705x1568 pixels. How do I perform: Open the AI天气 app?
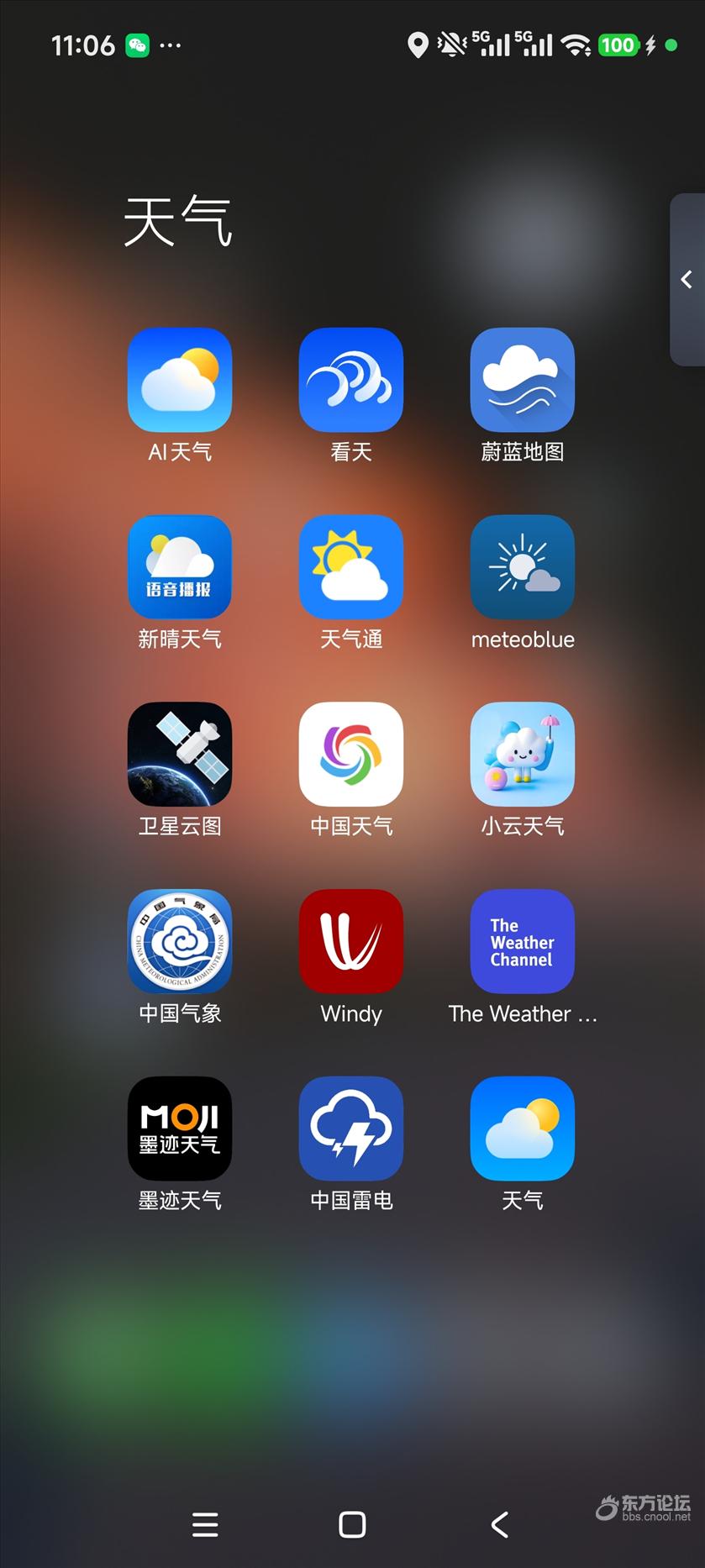click(179, 380)
